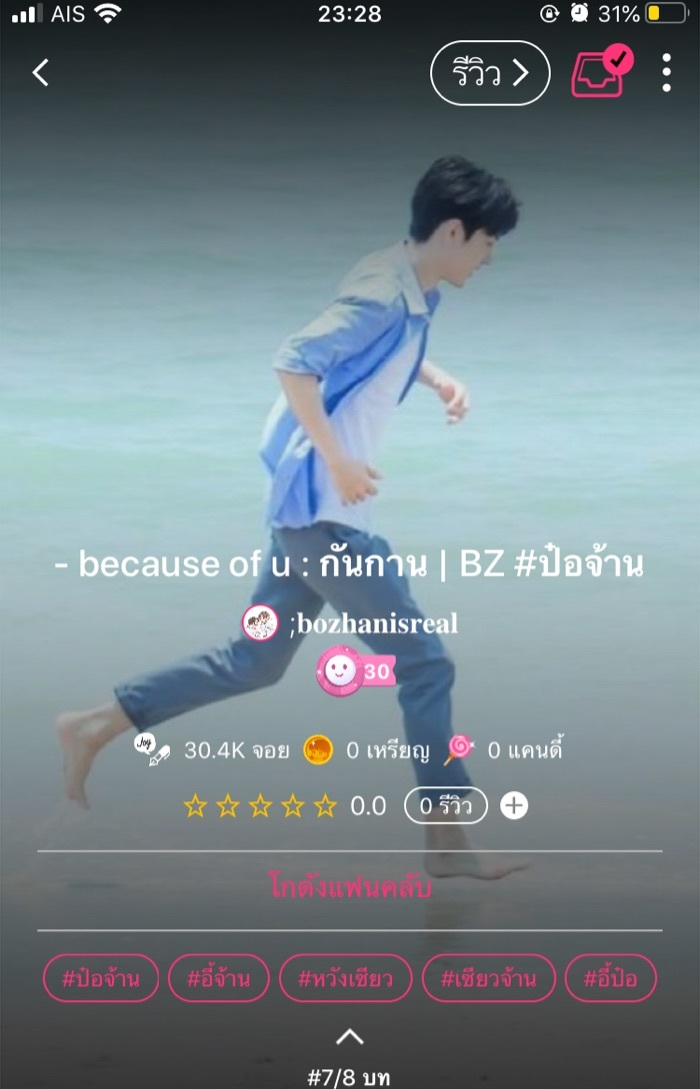Select the #หวังเซียว tag chip
The width and height of the screenshot is (700, 1090).
(345, 978)
